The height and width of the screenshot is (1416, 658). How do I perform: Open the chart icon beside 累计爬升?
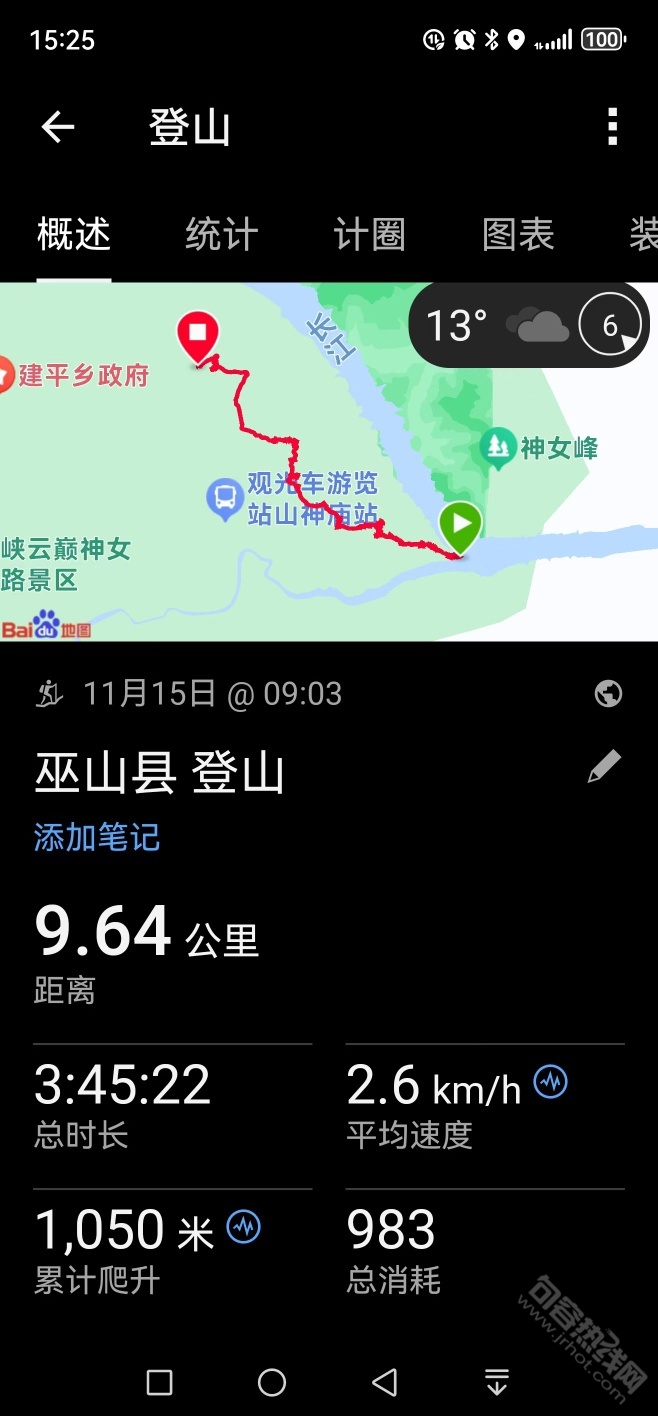(244, 1226)
